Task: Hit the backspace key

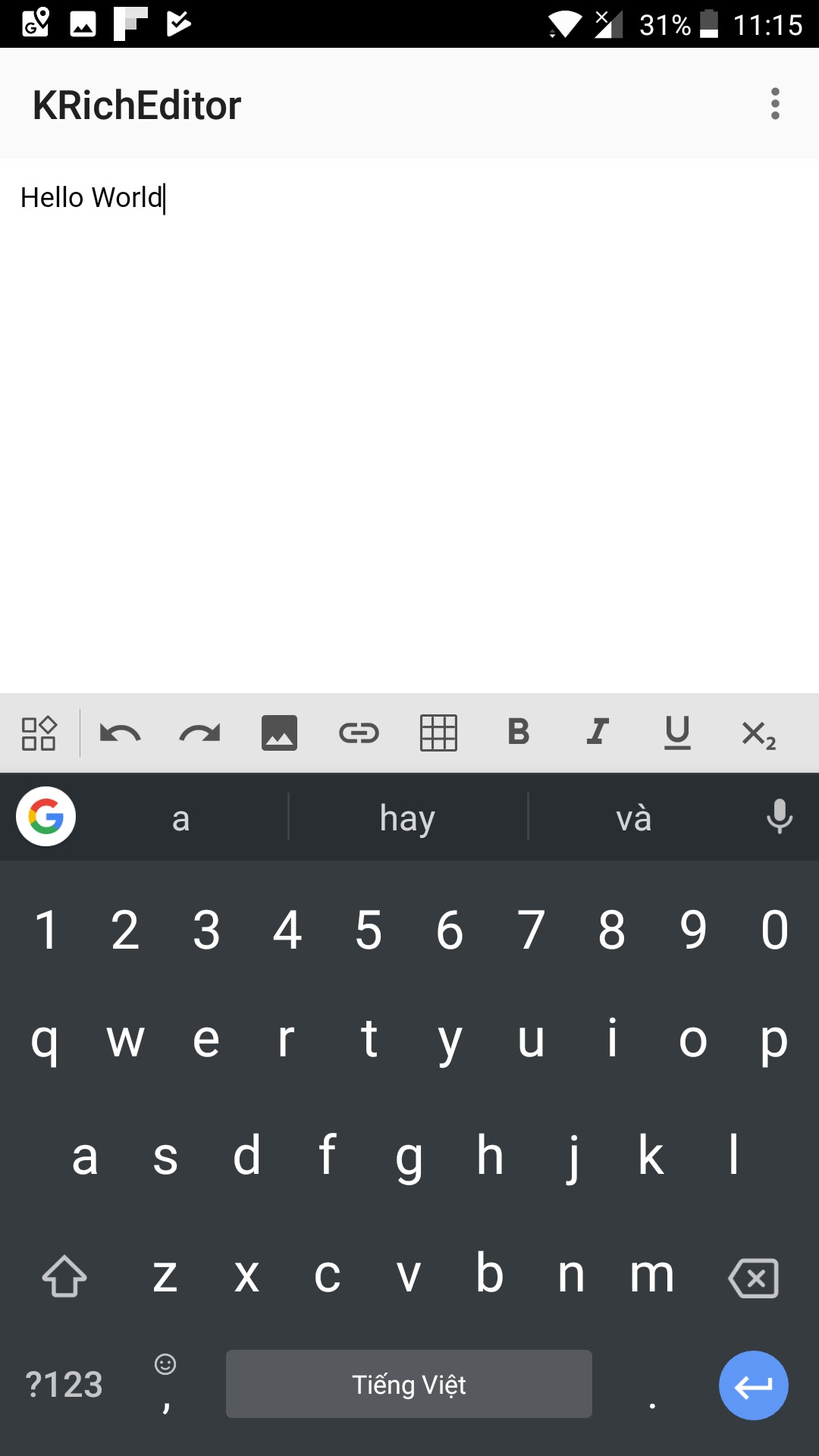Action: (753, 1278)
